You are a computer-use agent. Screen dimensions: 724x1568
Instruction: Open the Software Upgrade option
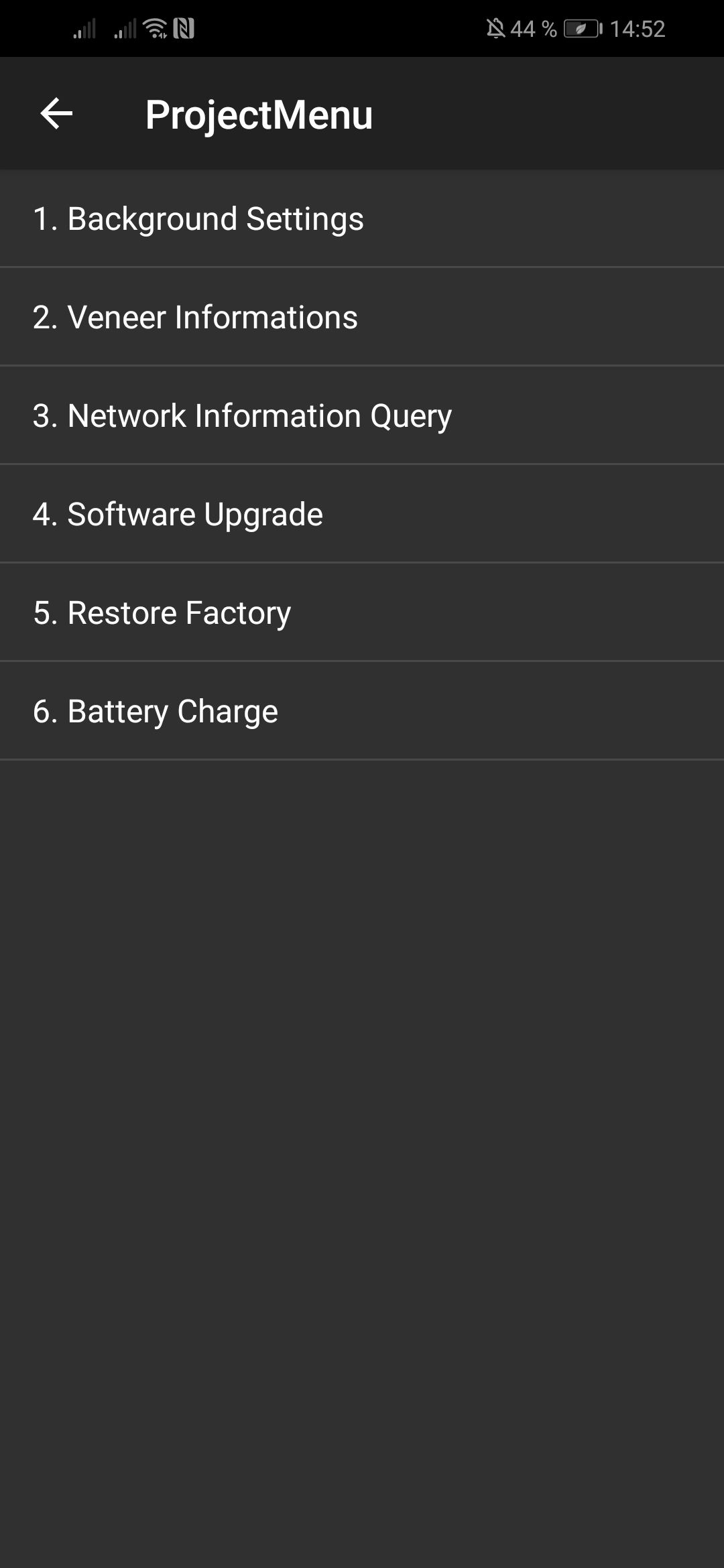point(178,515)
